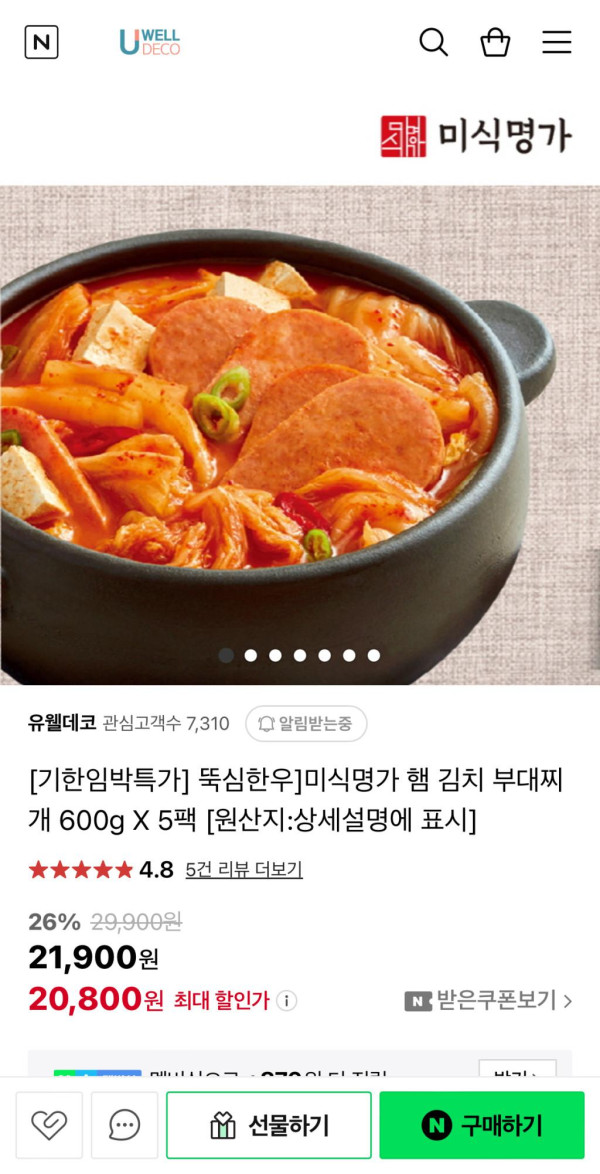Show info for 최대 할인가
This screenshot has width=600, height=1174.
click(287, 1000)
